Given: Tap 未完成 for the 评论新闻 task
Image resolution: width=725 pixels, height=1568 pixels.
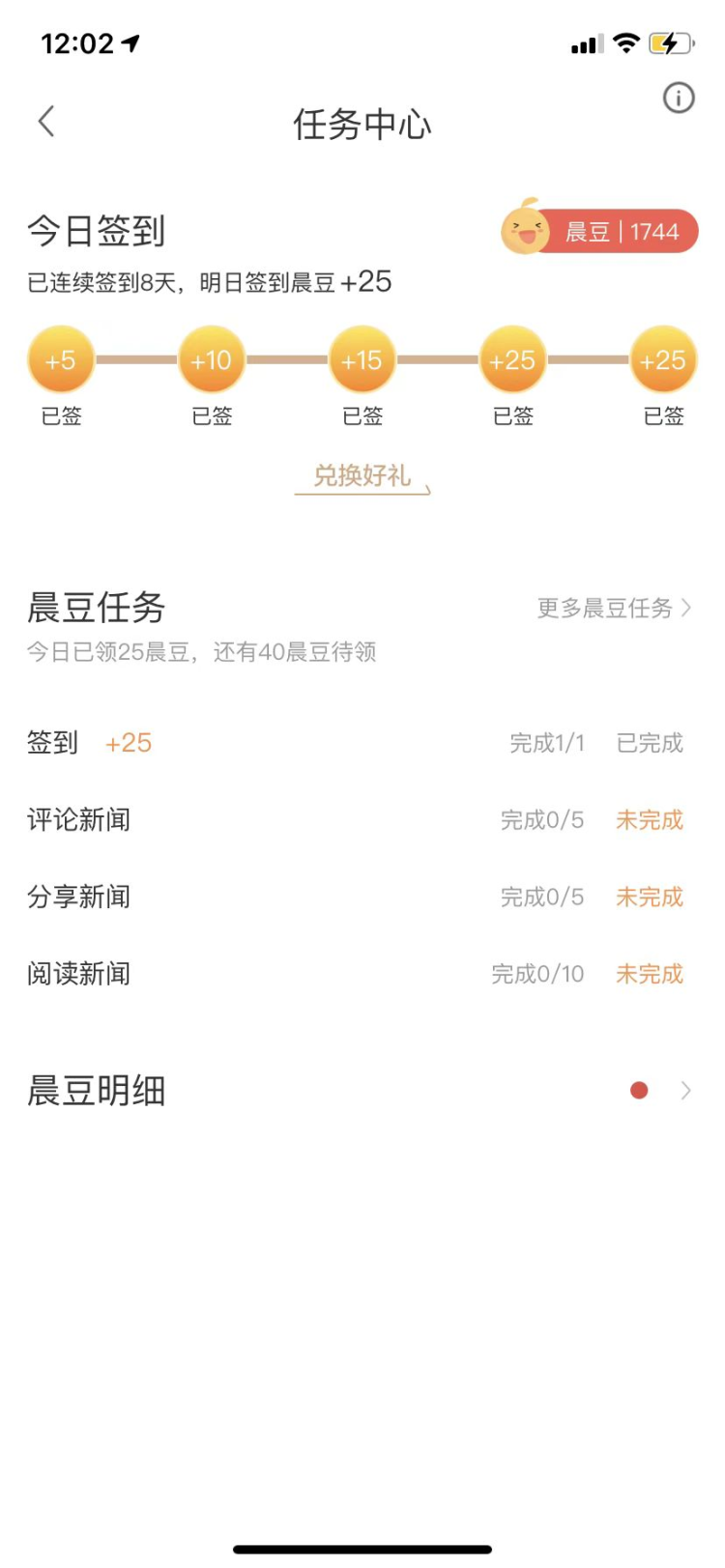Looking at the screenshot, I should click(650, 820).
